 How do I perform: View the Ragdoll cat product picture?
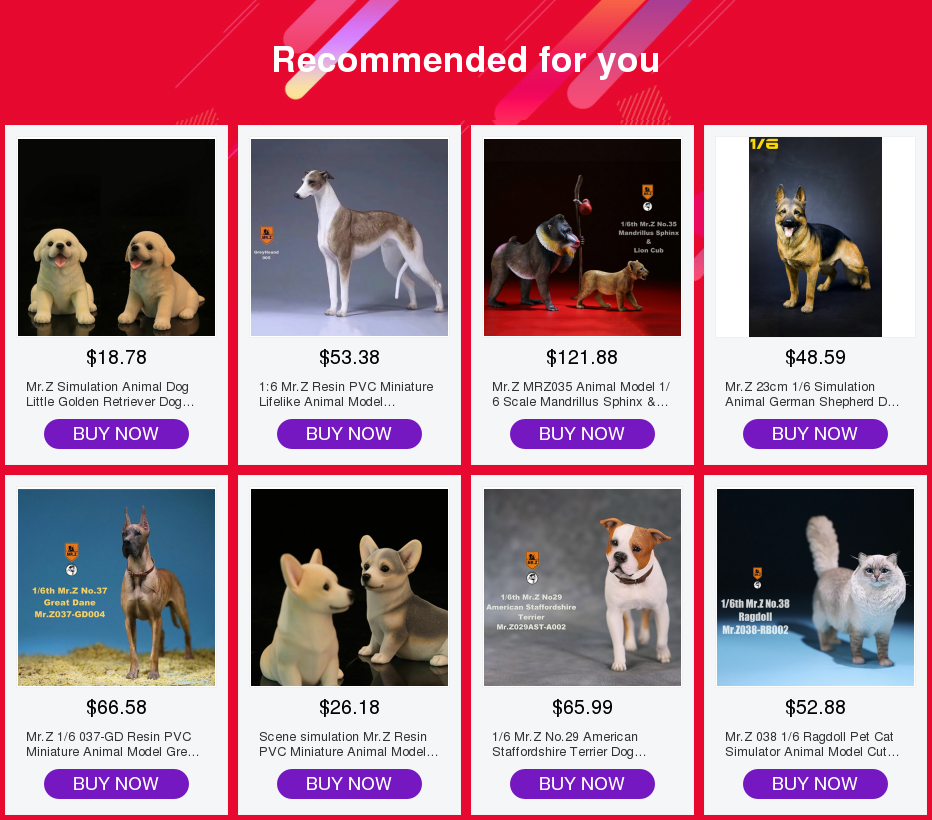click(815, 587)
